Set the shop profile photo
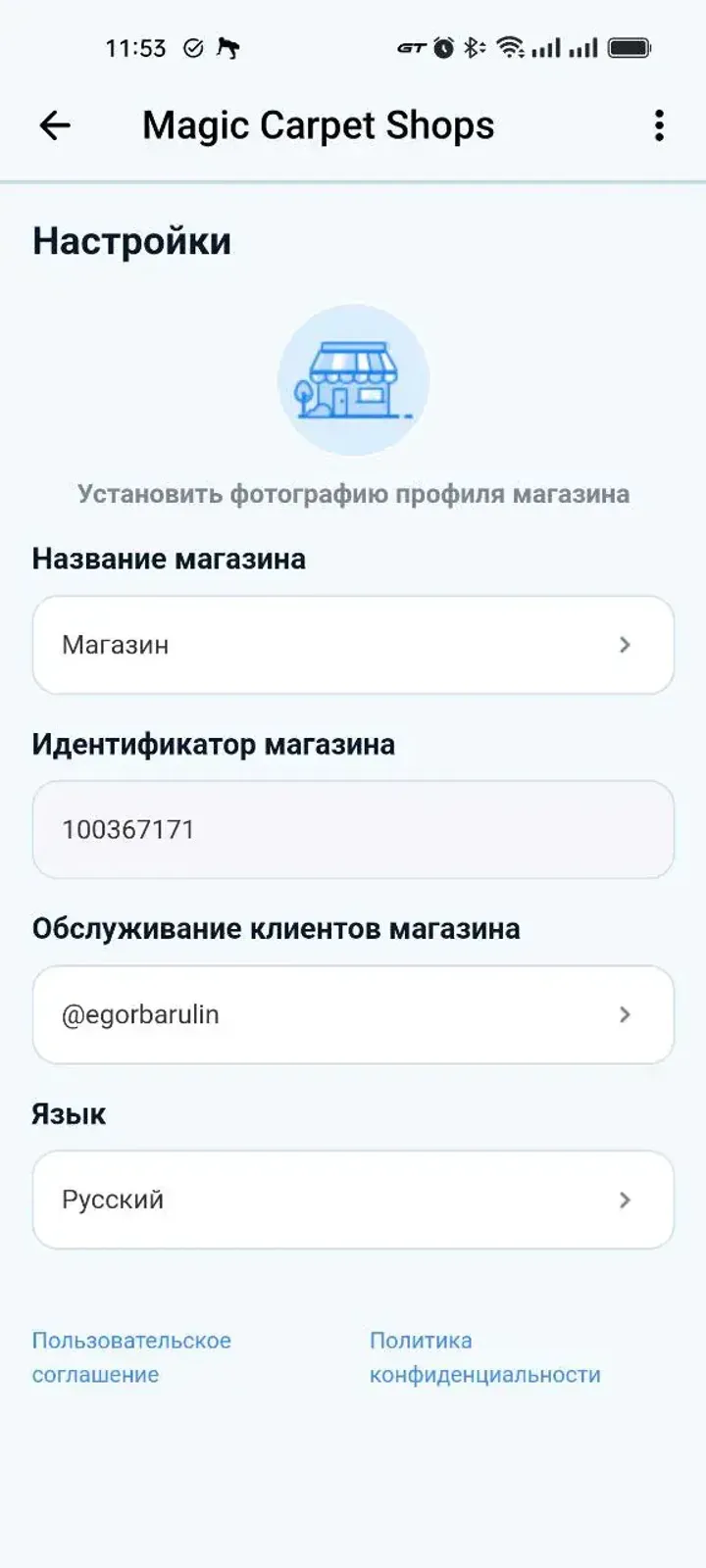 pyautogui.click(x=353, y=380)
